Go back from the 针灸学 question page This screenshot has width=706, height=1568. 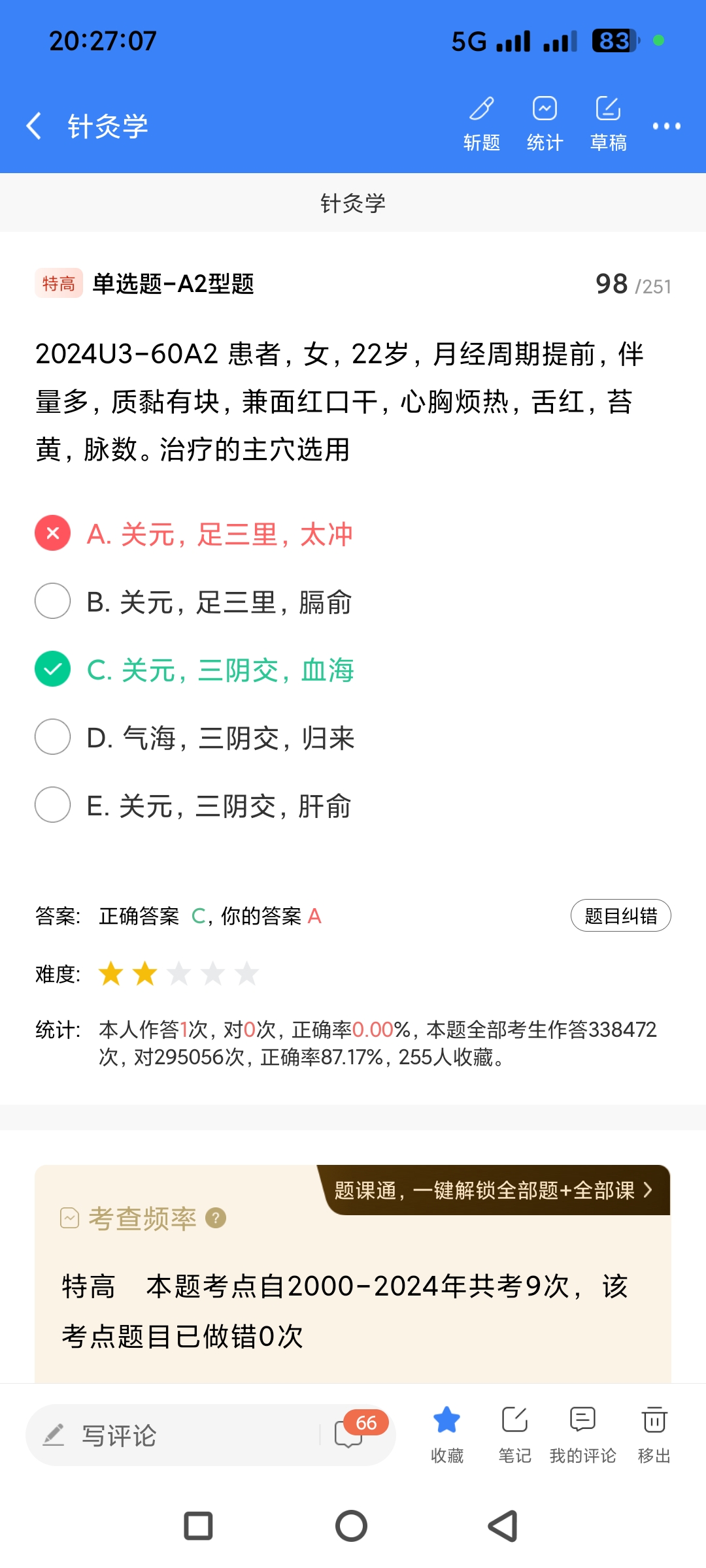34,125
